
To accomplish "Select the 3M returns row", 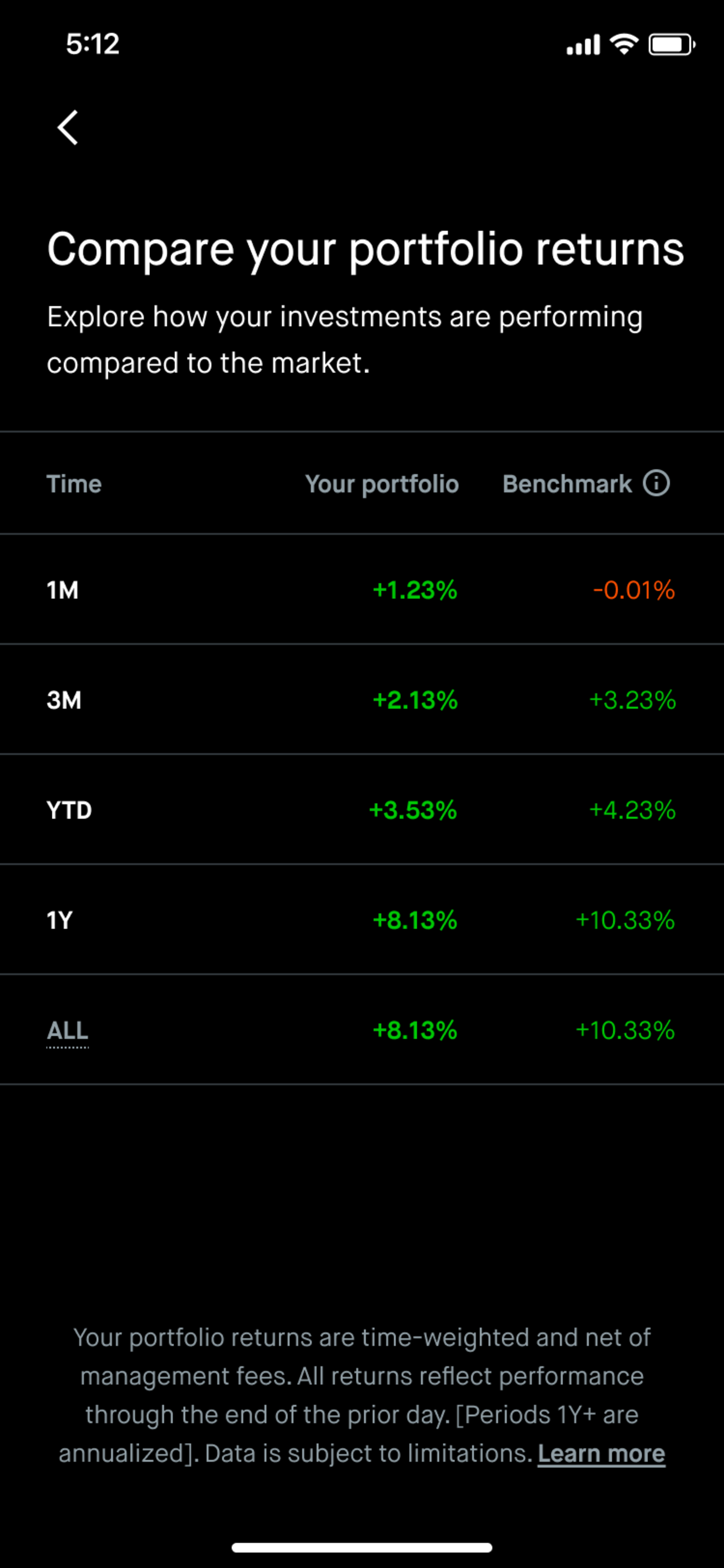I will (x=362, y=699).
